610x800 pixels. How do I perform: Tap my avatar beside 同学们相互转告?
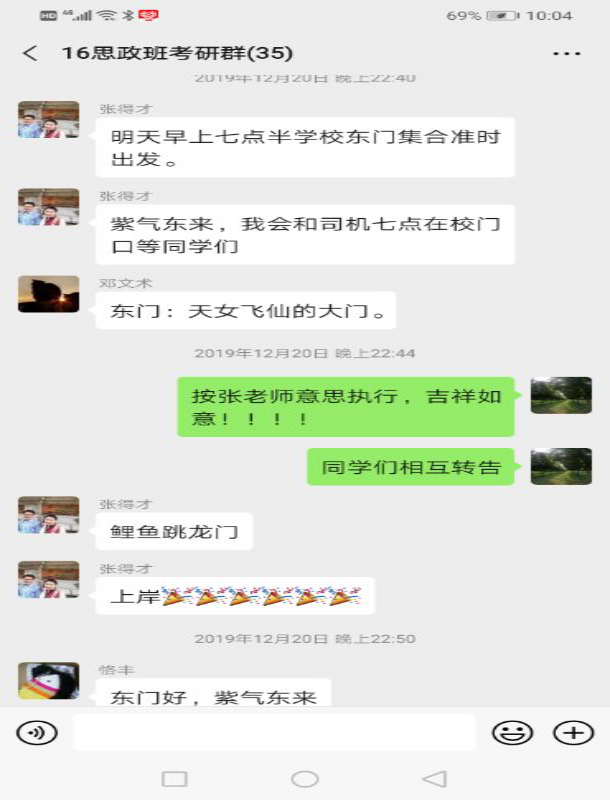[560, 466]
